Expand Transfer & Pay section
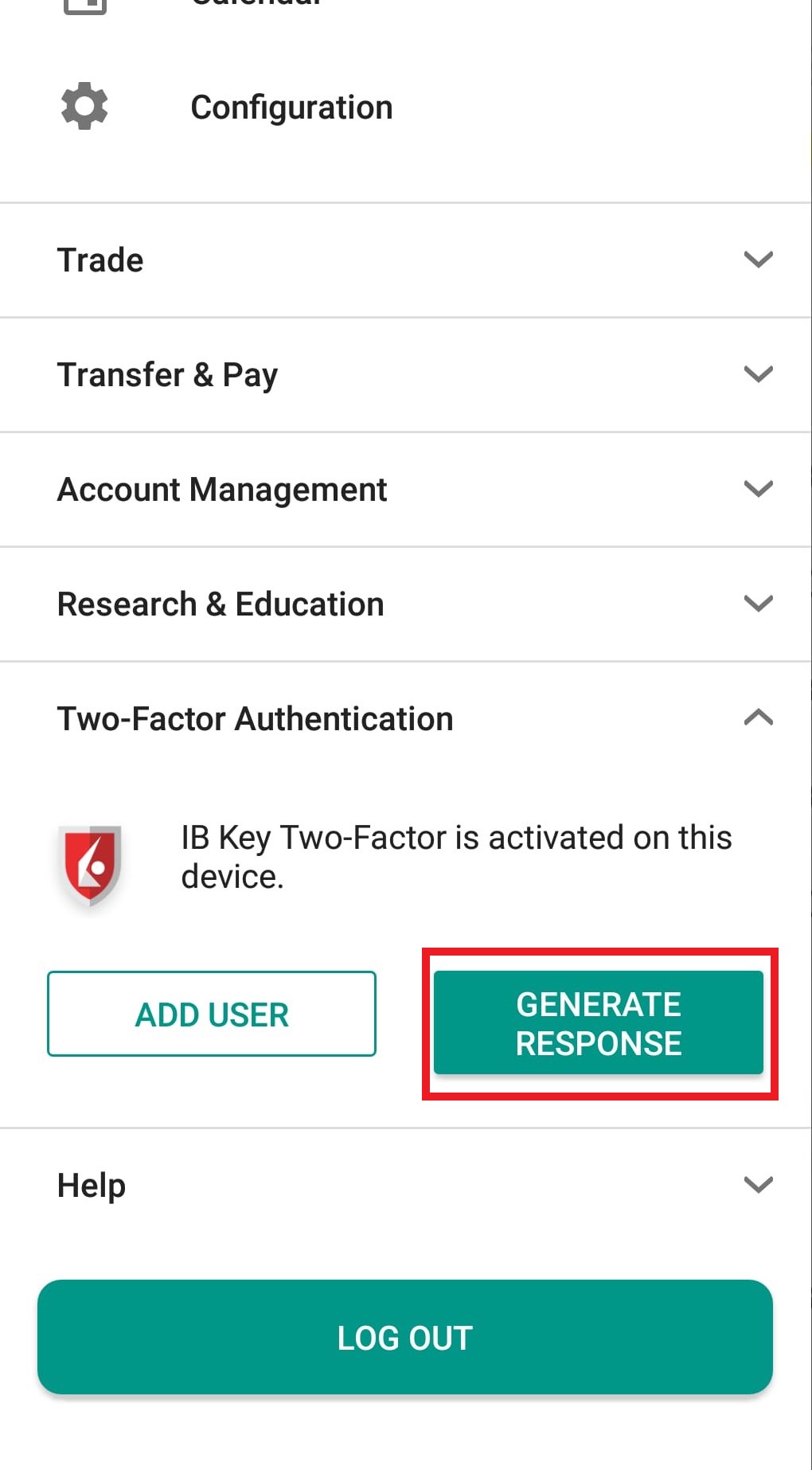The height and width of the screenshot is (1470, 812). point(405,375)
